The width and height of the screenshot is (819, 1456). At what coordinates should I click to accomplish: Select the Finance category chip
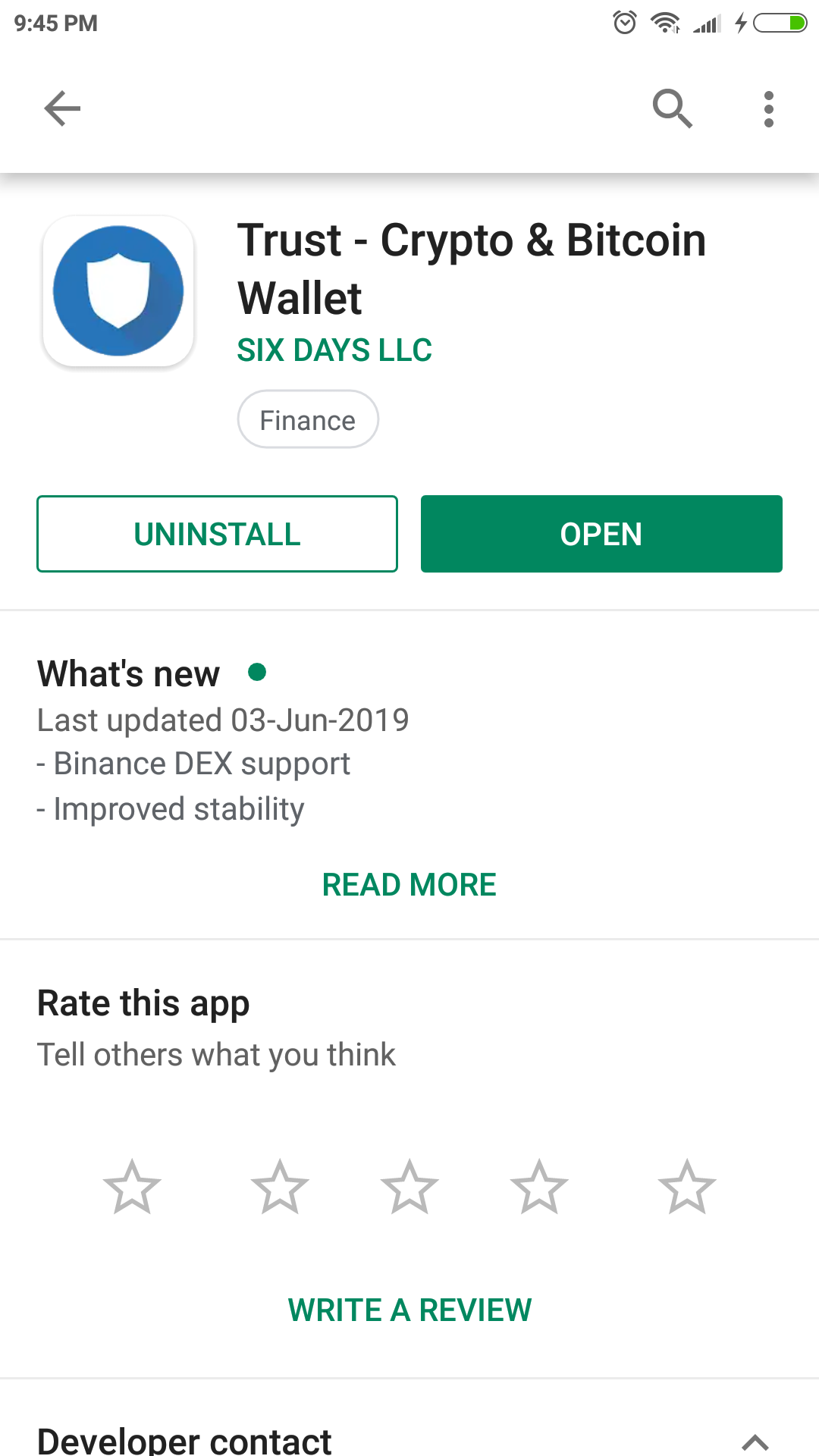(308, 419)
